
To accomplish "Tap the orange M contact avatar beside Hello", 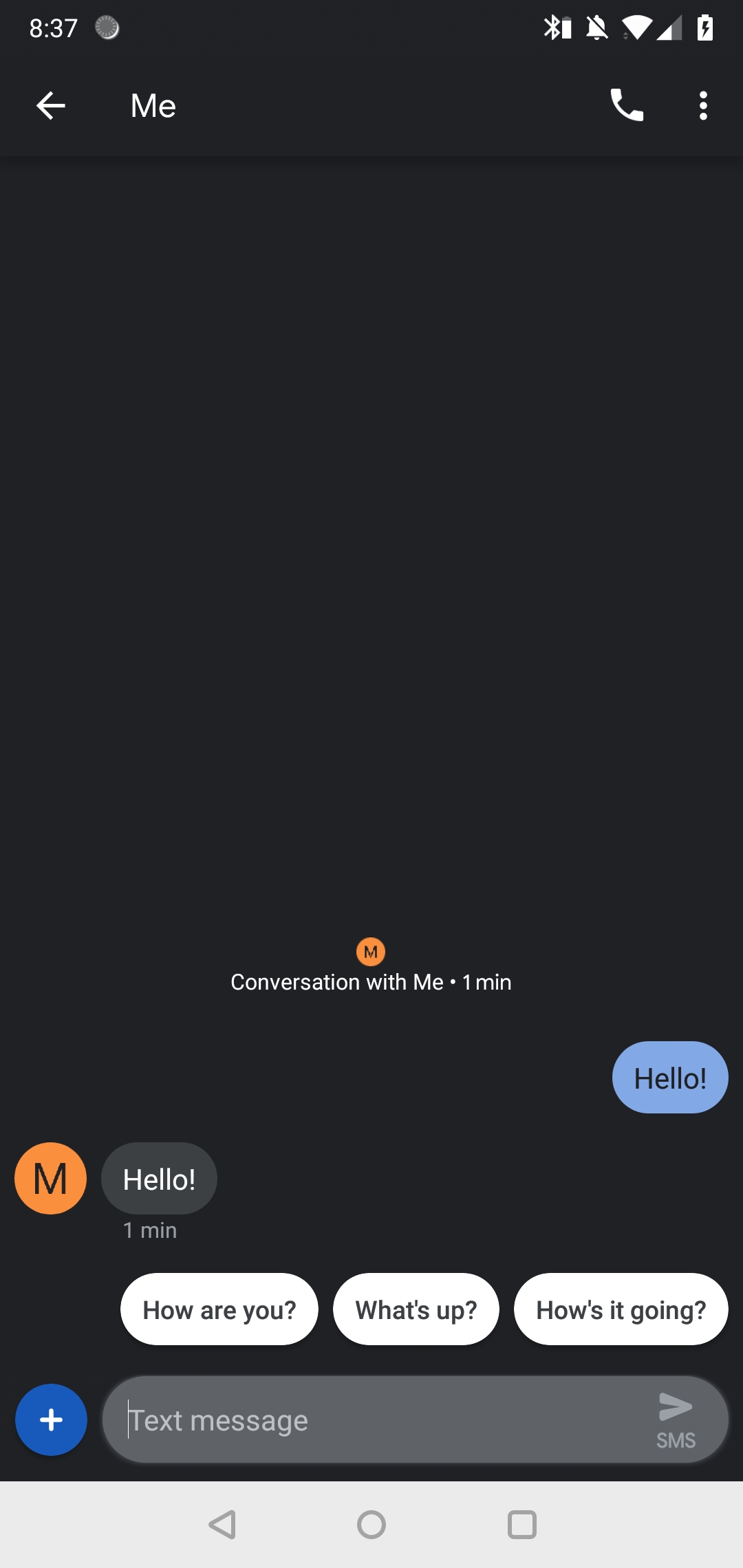I will point(50,1178).
